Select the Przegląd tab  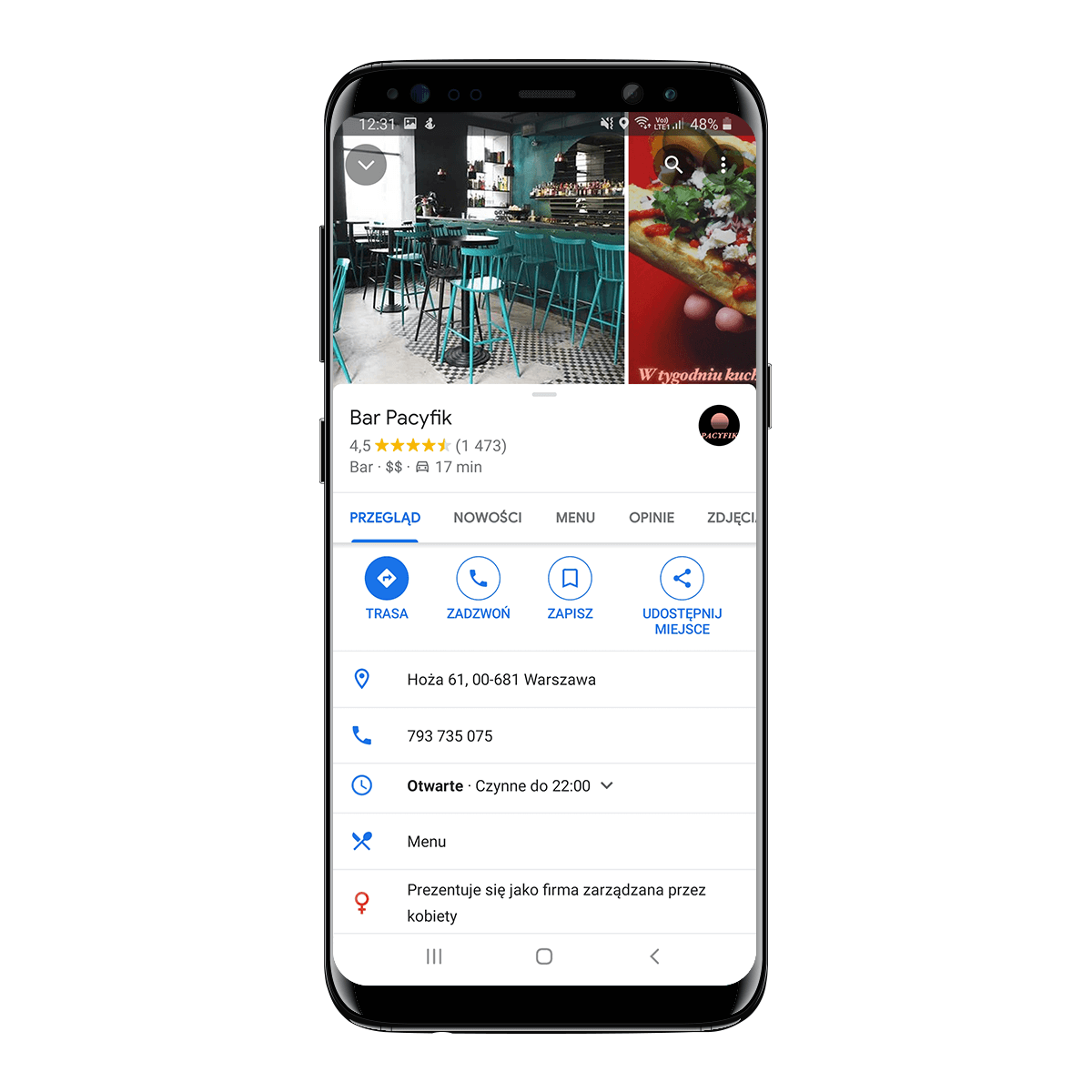(385, 518)
